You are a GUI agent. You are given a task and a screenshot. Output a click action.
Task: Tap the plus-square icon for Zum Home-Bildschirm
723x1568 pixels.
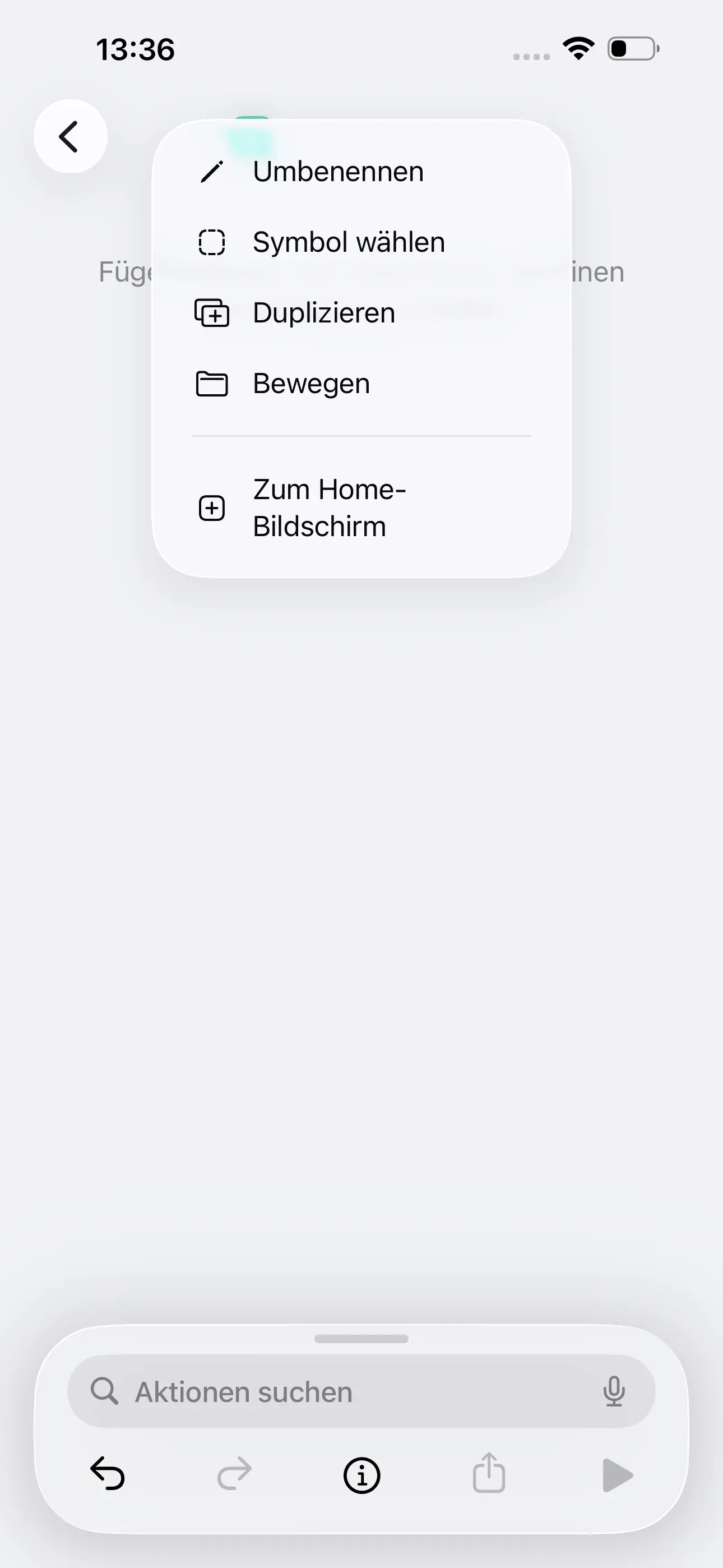tap(211, 507)
